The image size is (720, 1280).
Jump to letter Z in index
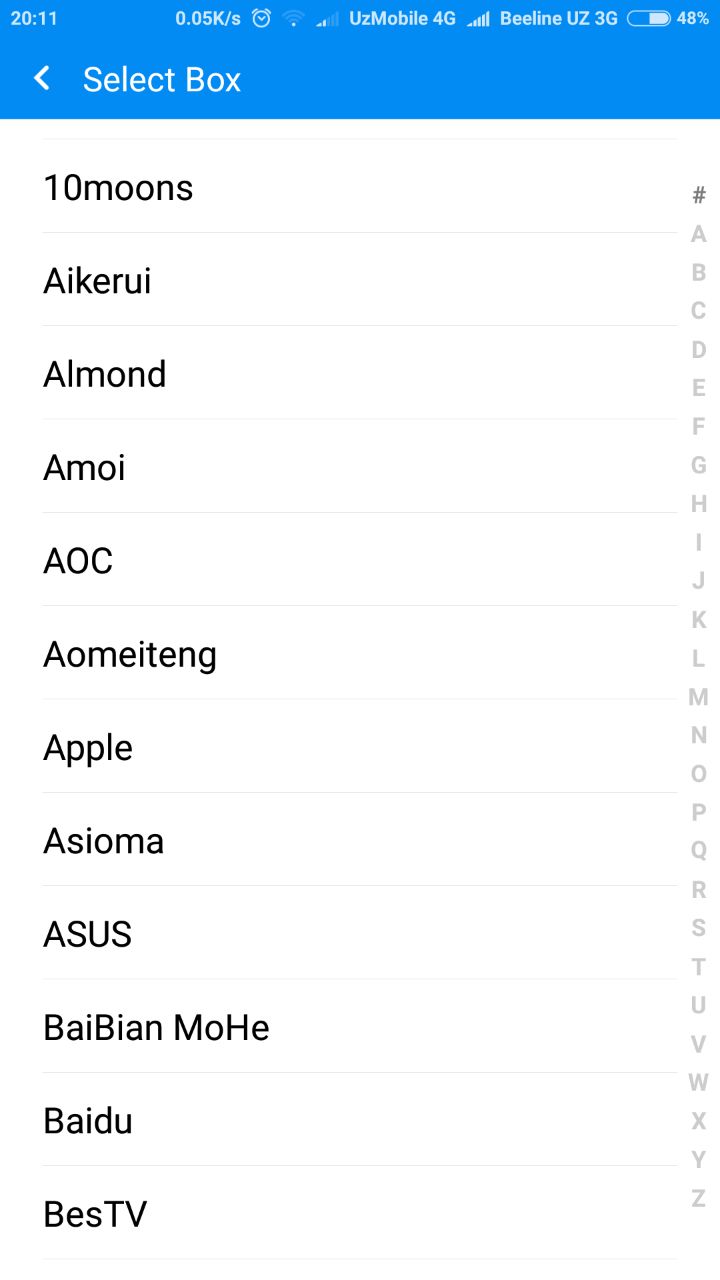698,1198
